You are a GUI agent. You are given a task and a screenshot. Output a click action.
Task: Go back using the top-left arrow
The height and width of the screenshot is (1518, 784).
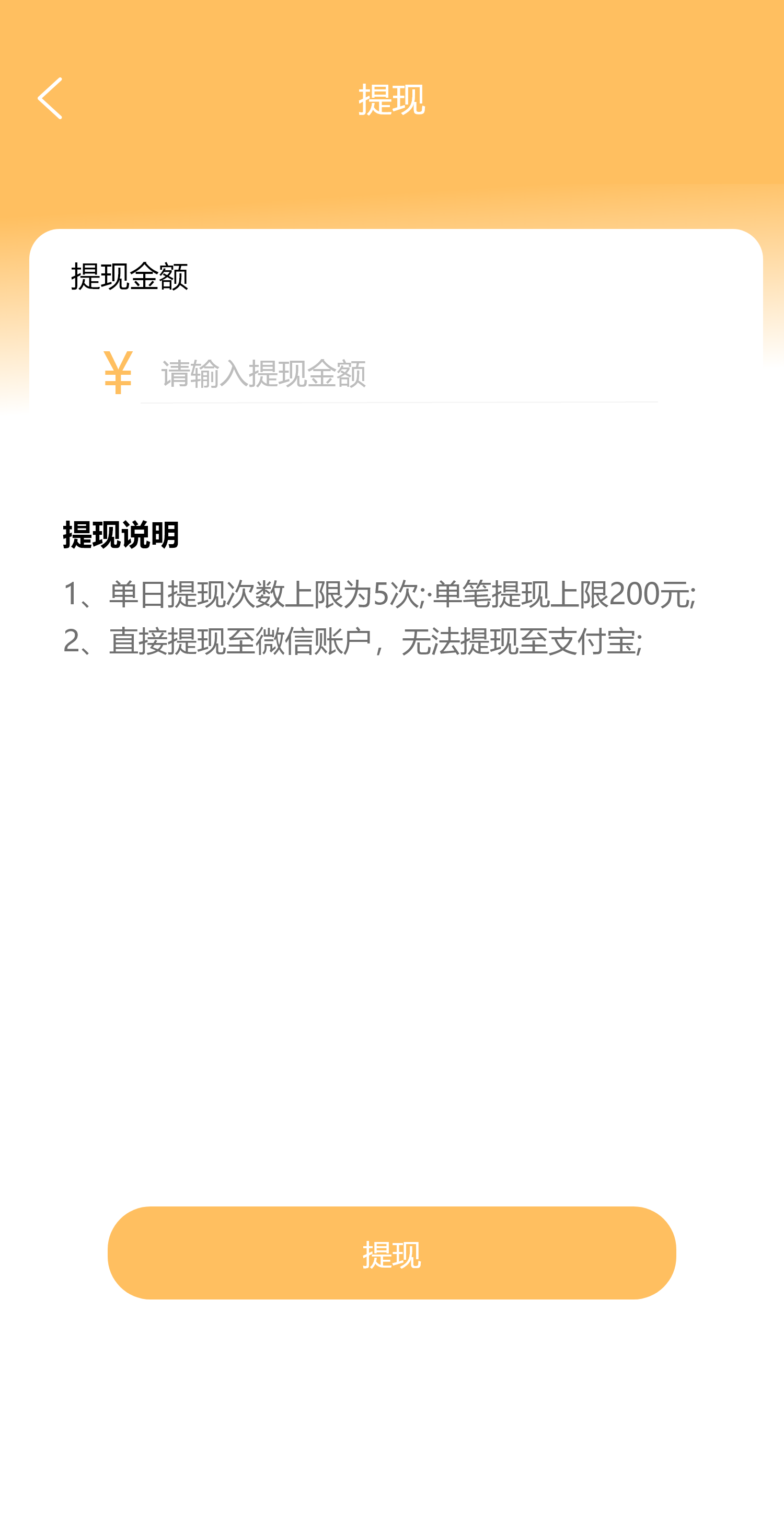[x=51, y=98]
